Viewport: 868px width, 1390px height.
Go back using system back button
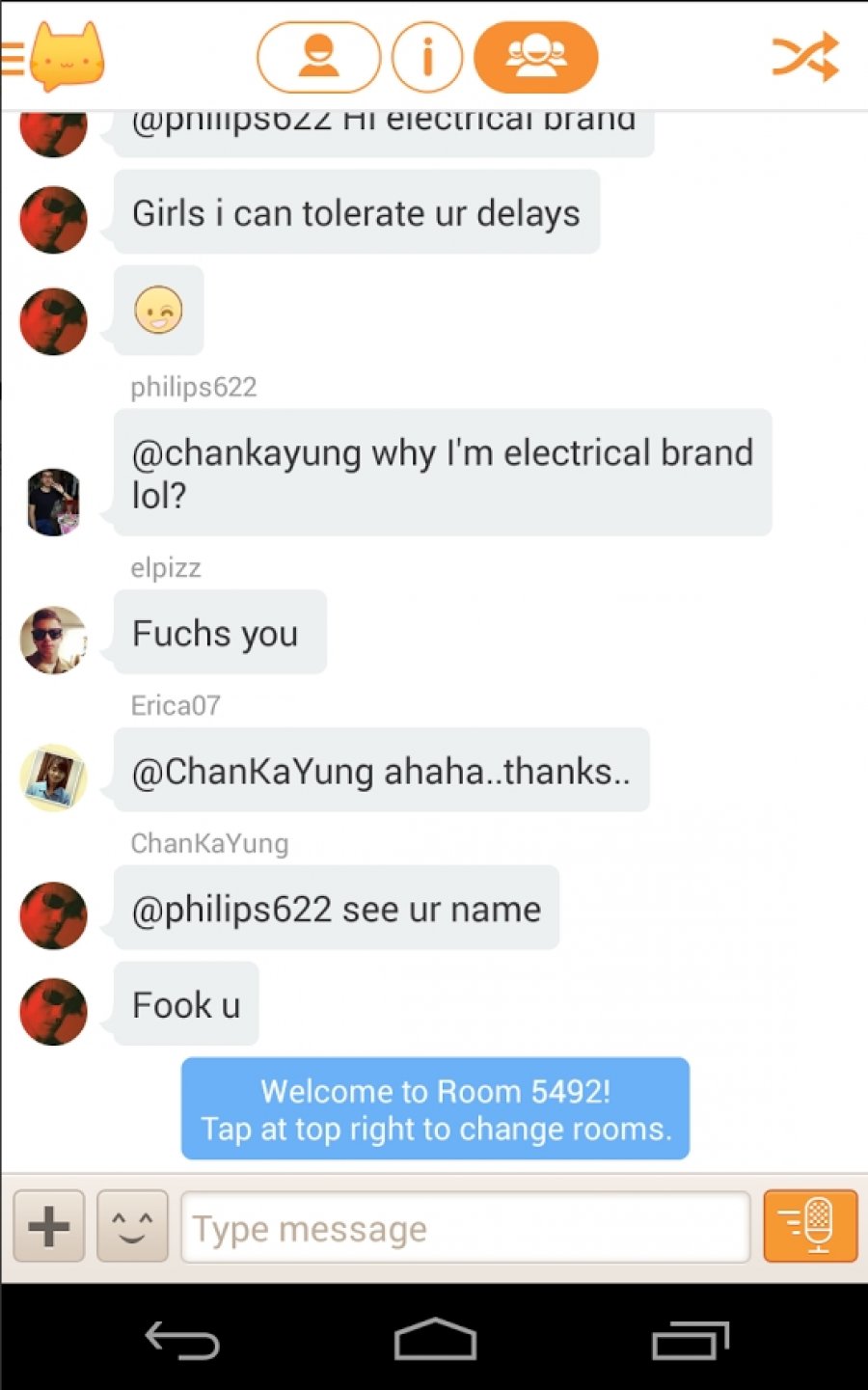[x=182, y=1340]
